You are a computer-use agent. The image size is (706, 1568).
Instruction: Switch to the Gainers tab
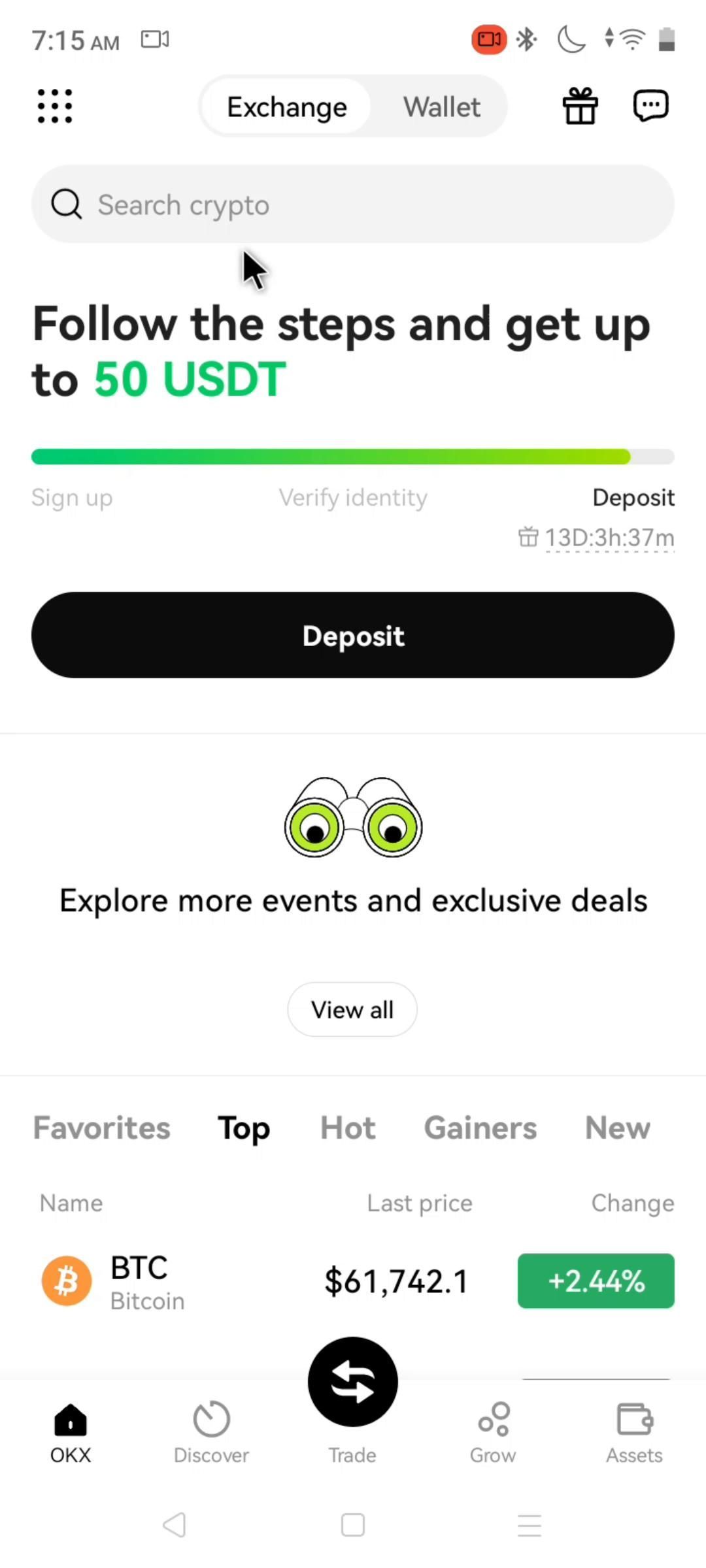(480, 1128)
